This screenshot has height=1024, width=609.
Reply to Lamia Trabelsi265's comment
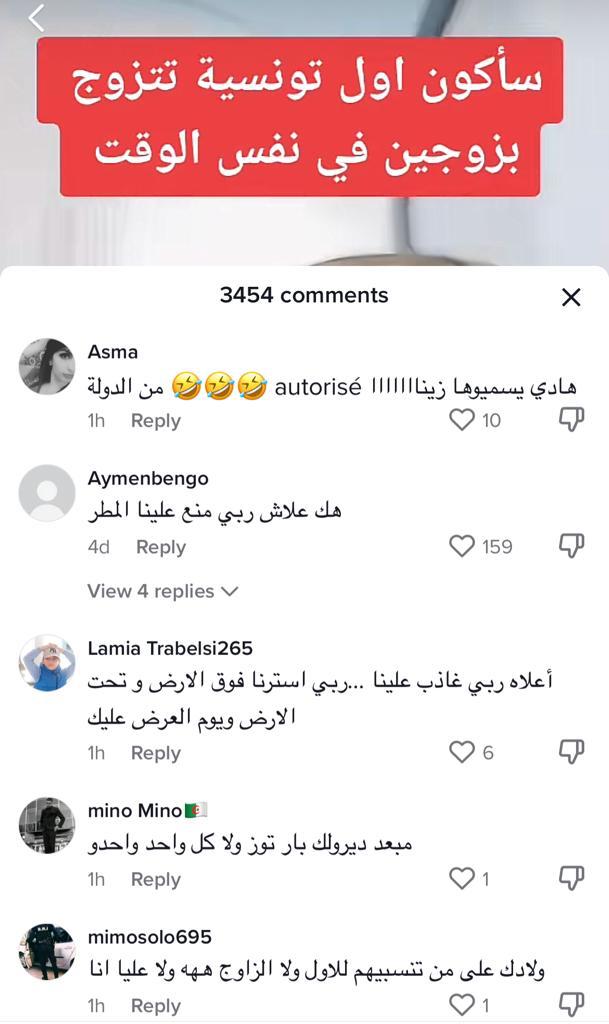155,753
